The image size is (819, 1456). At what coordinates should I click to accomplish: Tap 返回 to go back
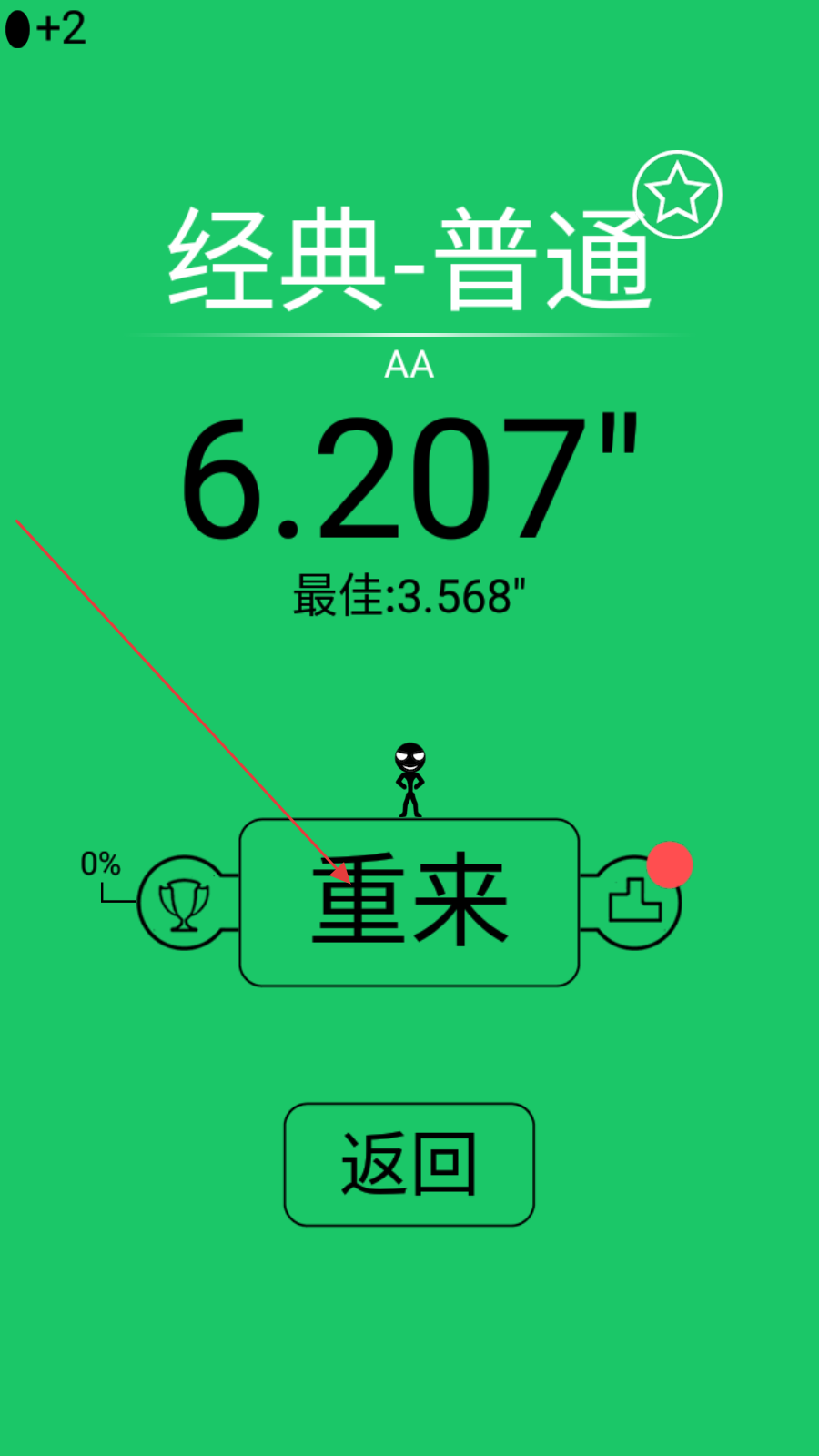click(x=409, y=1164)
